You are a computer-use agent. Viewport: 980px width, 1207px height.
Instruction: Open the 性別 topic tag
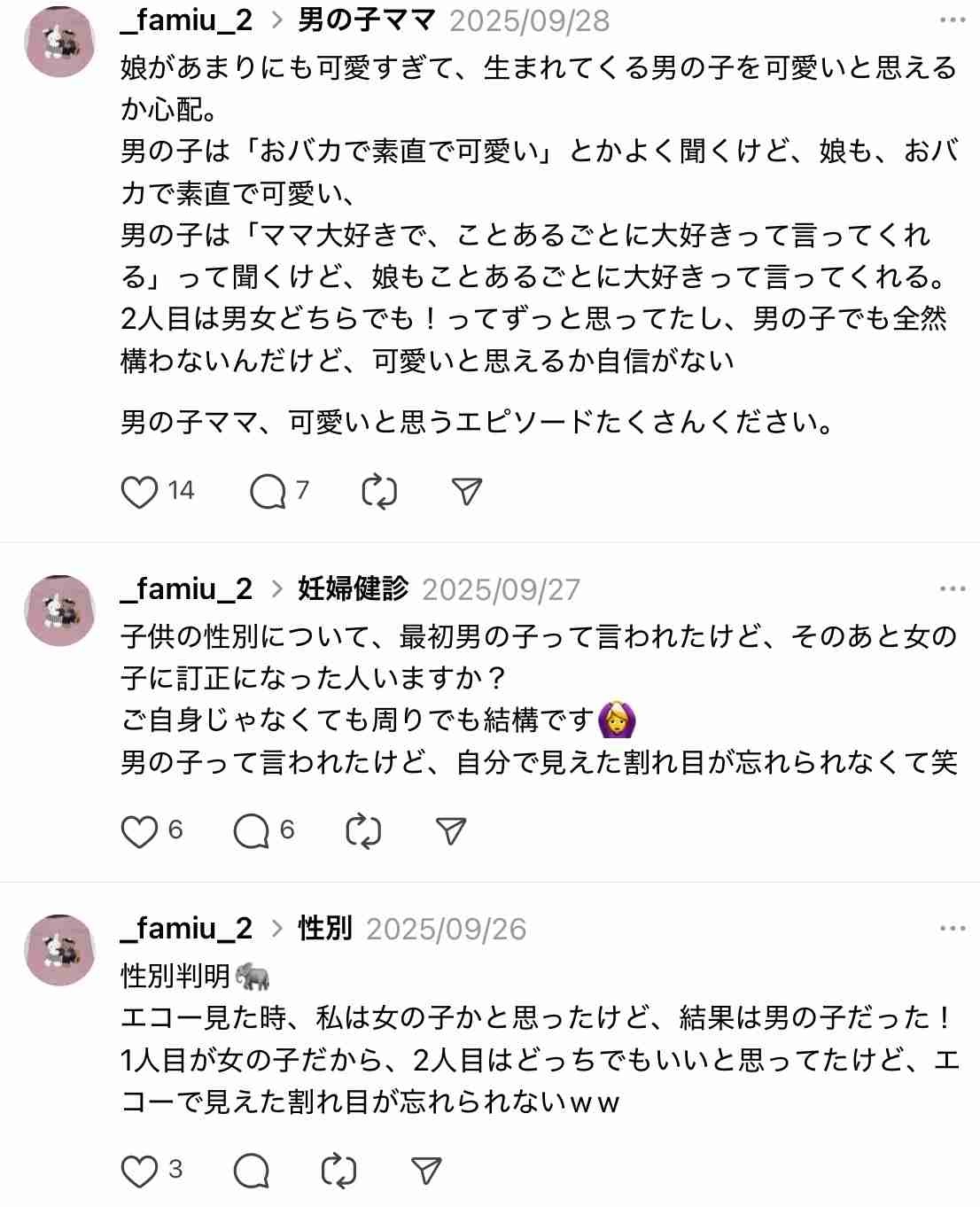325,928
